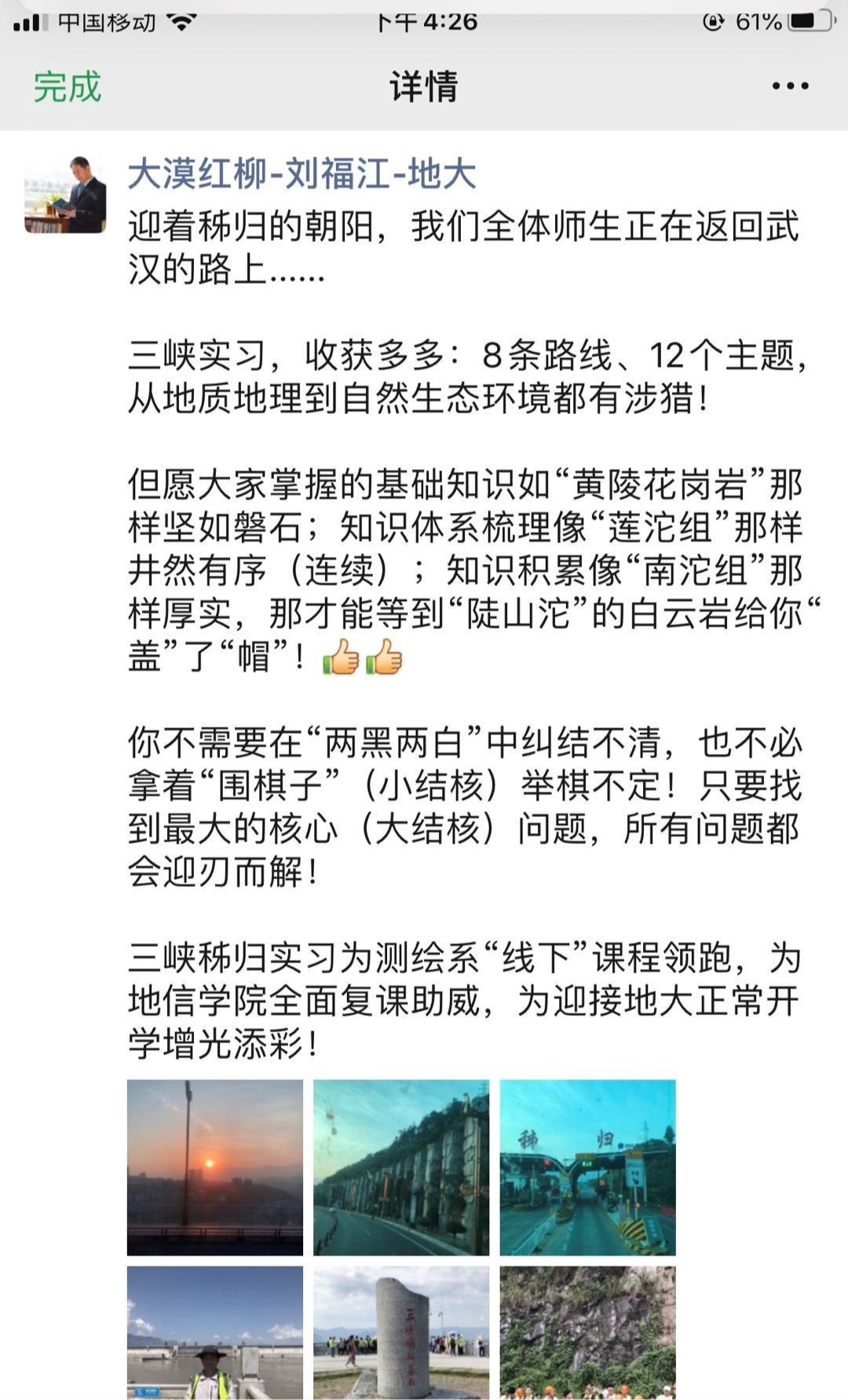
Task: View the sunset photo
Action: pos(214,1167)
